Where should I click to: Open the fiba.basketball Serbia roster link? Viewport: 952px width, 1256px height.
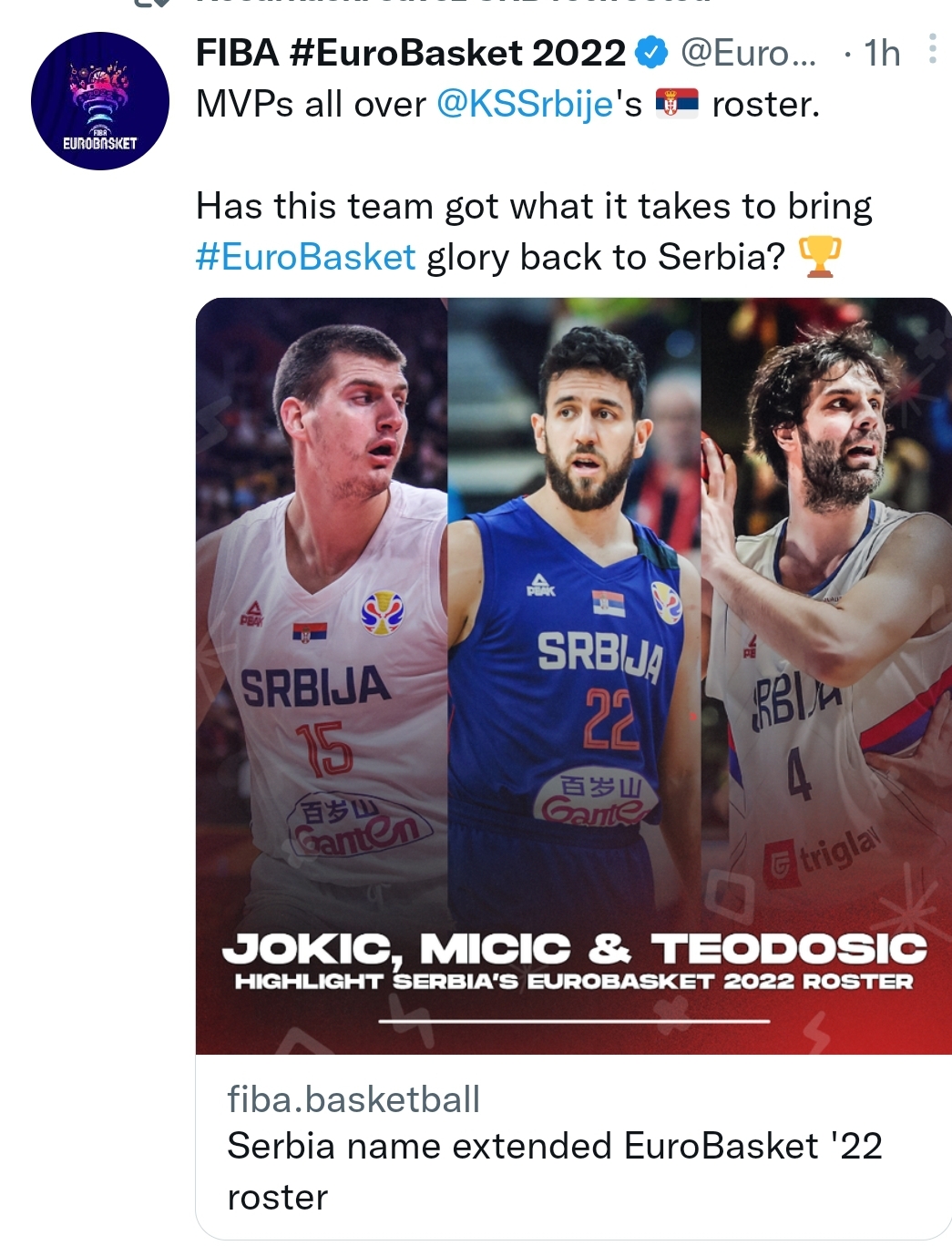554,1147
